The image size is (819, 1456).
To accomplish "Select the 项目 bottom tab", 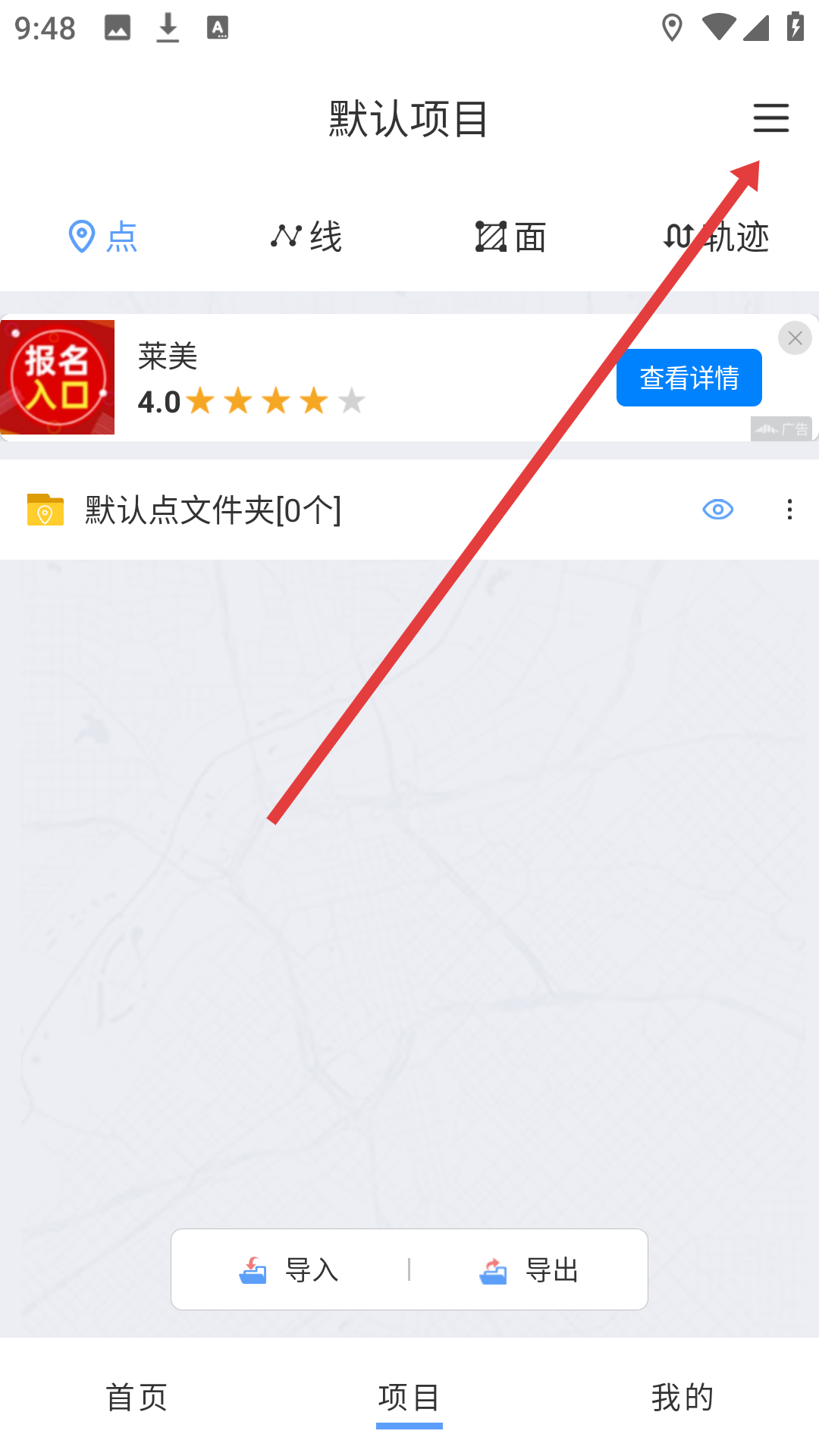I will pyautogui.click(x=409, y=1397).
